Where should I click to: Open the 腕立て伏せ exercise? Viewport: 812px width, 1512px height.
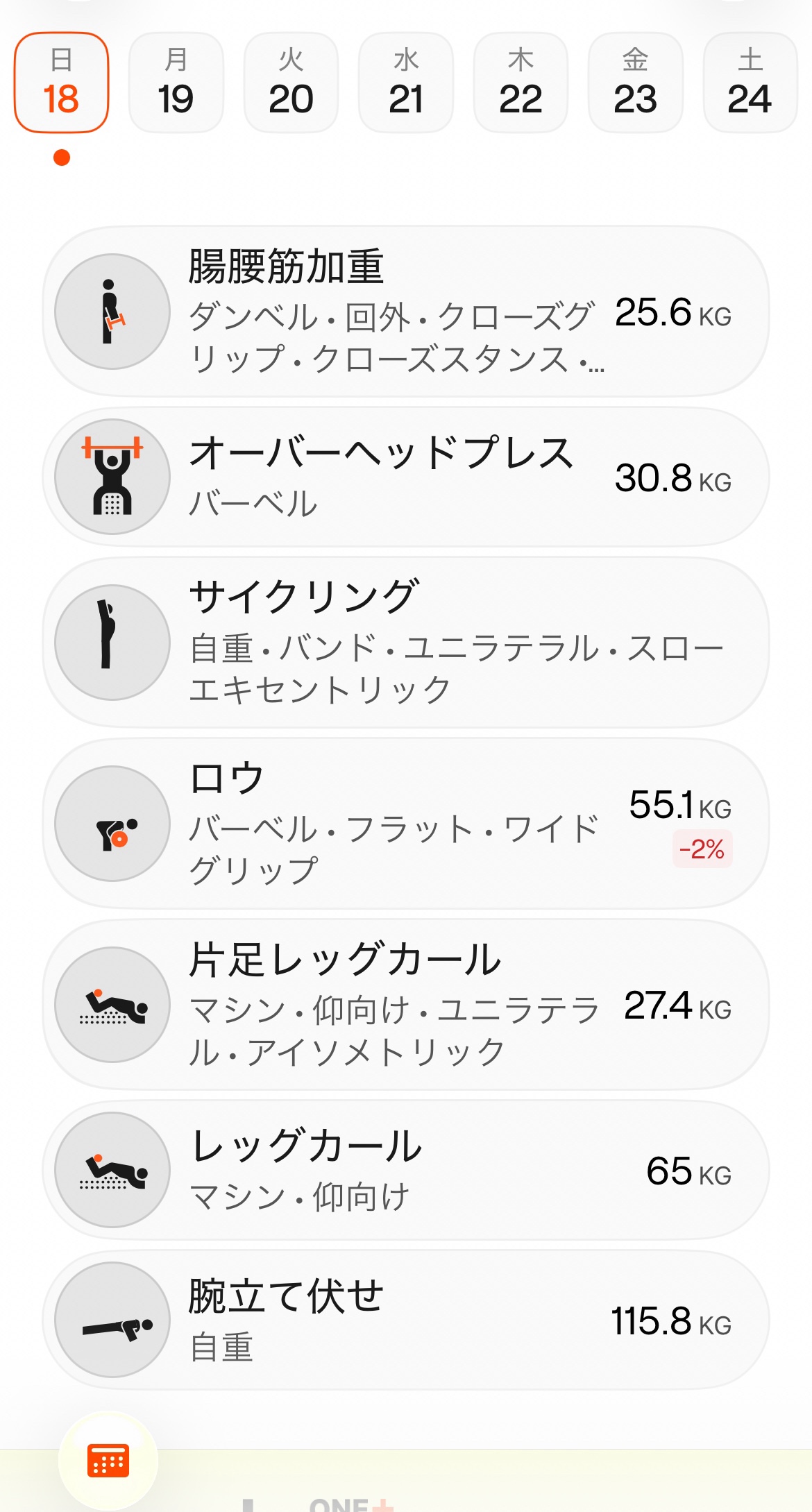point(406,1320)
